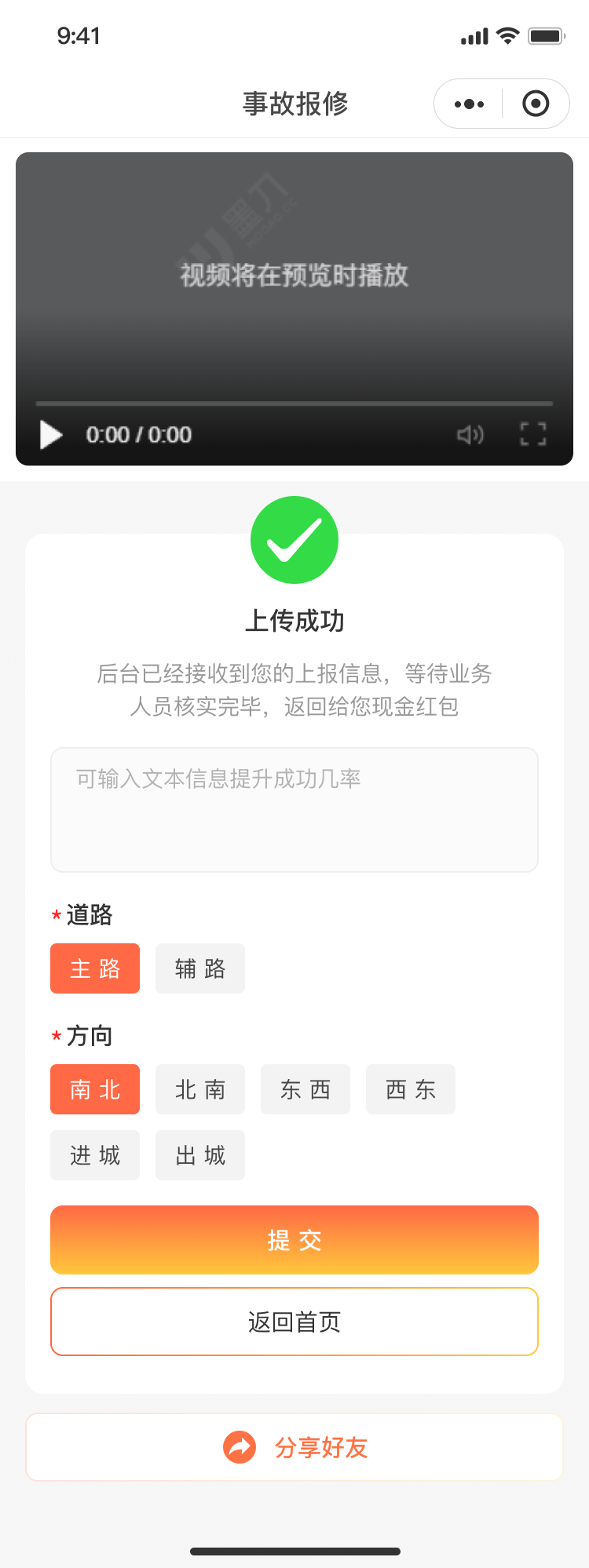
Task: Play the video
Action: coord(52,434)
